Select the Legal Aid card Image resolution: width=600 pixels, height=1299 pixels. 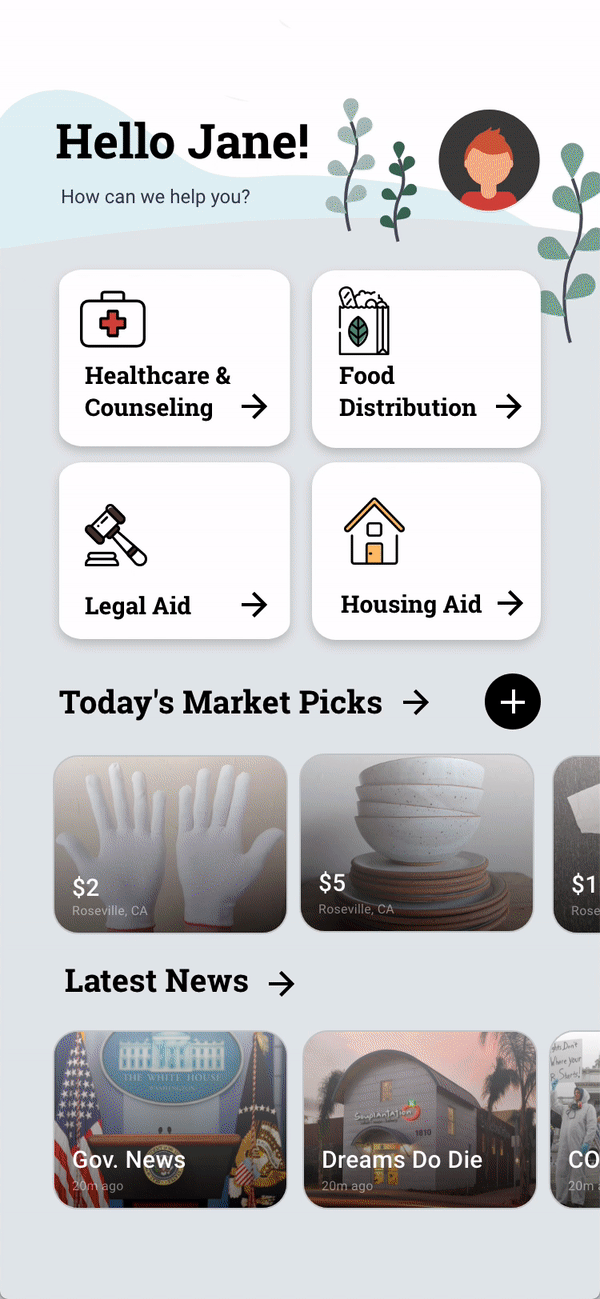174,550
